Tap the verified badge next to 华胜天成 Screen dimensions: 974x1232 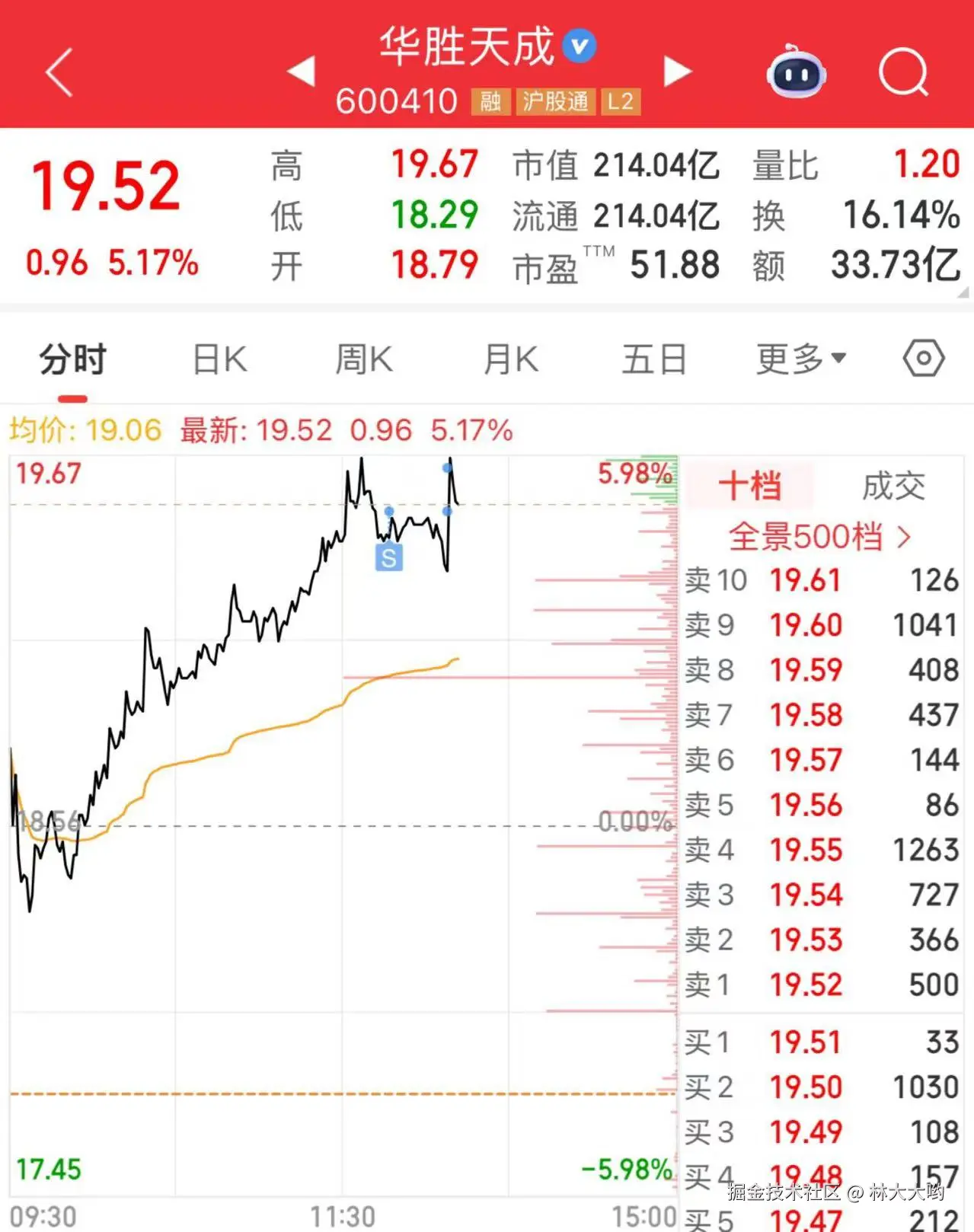(577, 46)
